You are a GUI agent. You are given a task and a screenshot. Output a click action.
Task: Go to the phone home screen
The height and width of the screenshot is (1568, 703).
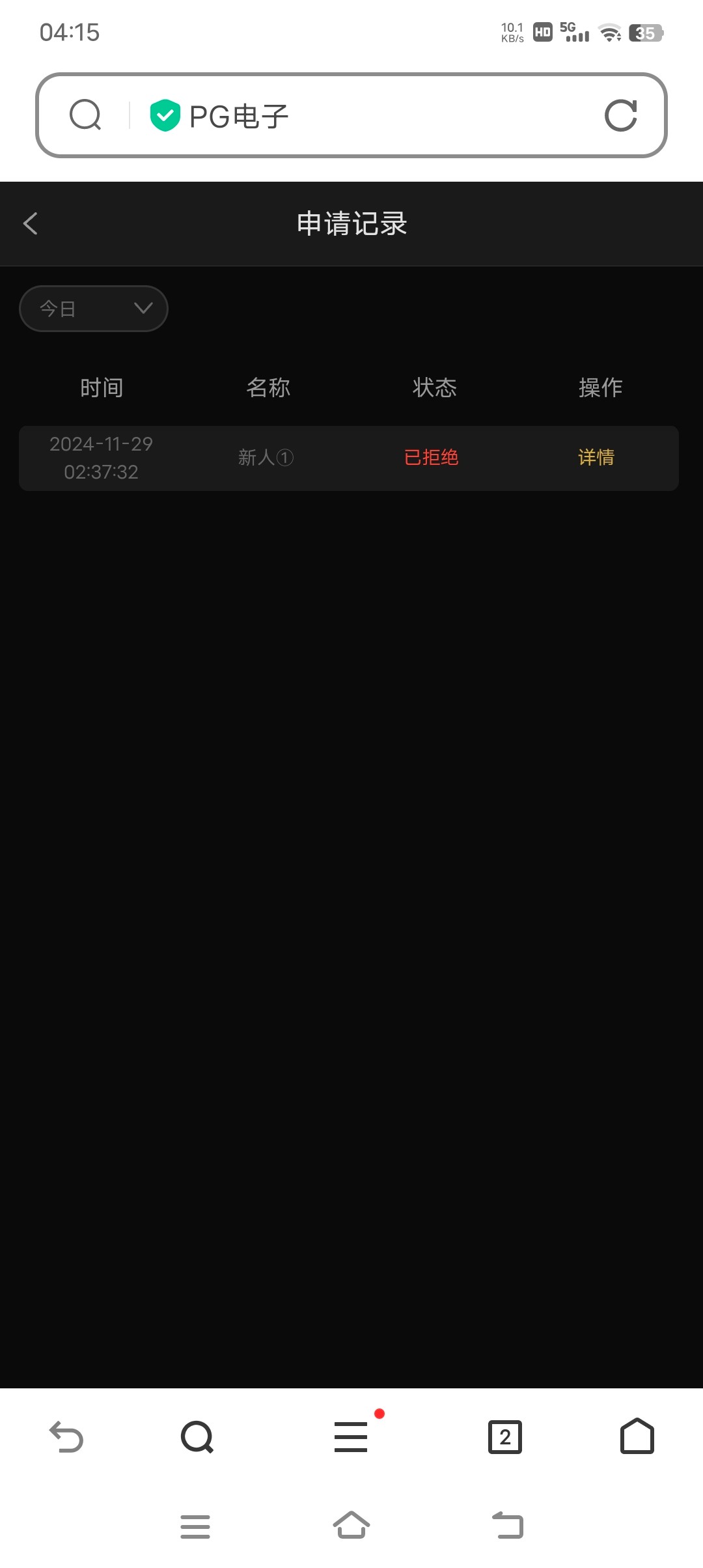tap(351, 1525)
